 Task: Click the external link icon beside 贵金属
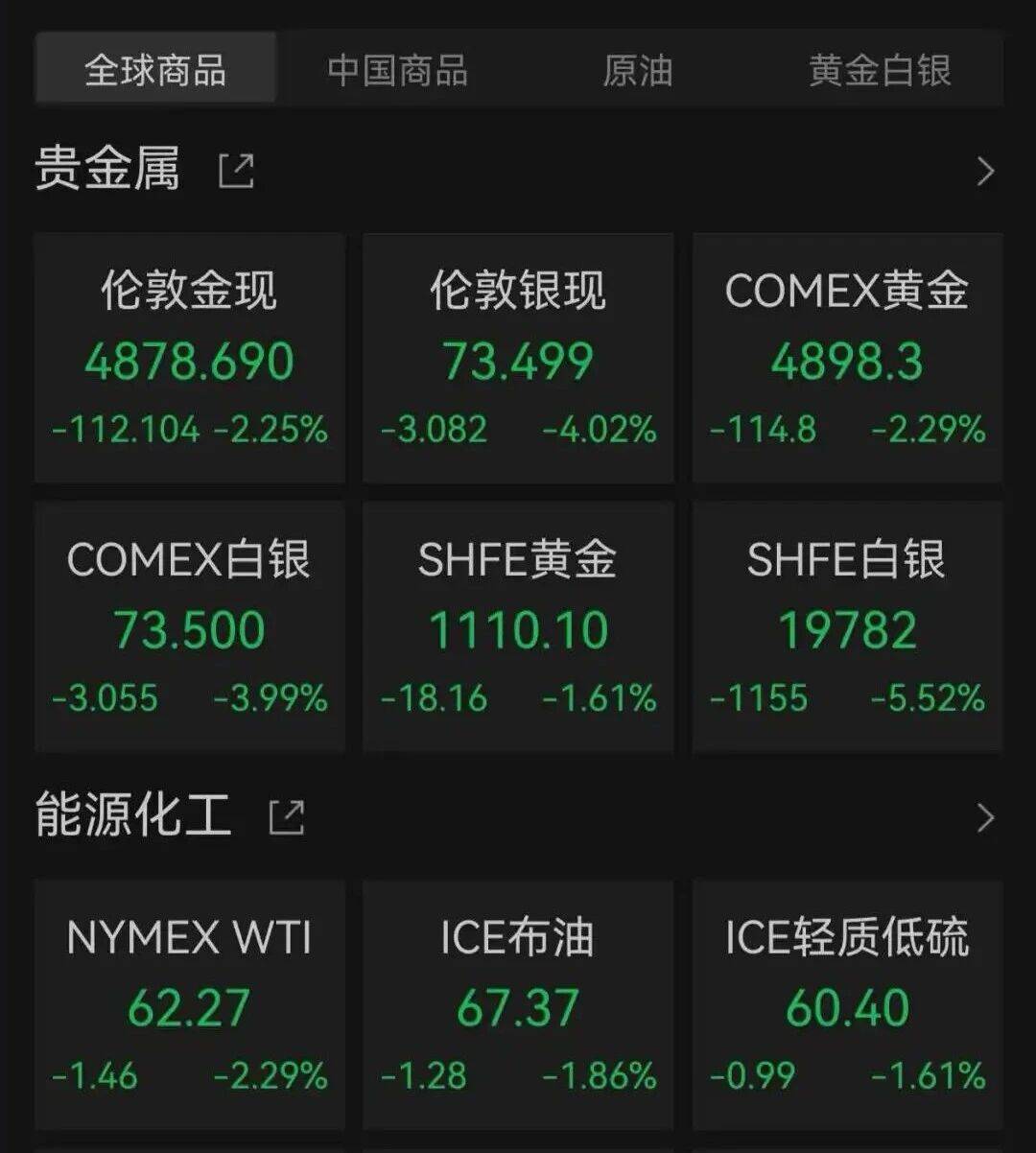[x=236, y=167]
